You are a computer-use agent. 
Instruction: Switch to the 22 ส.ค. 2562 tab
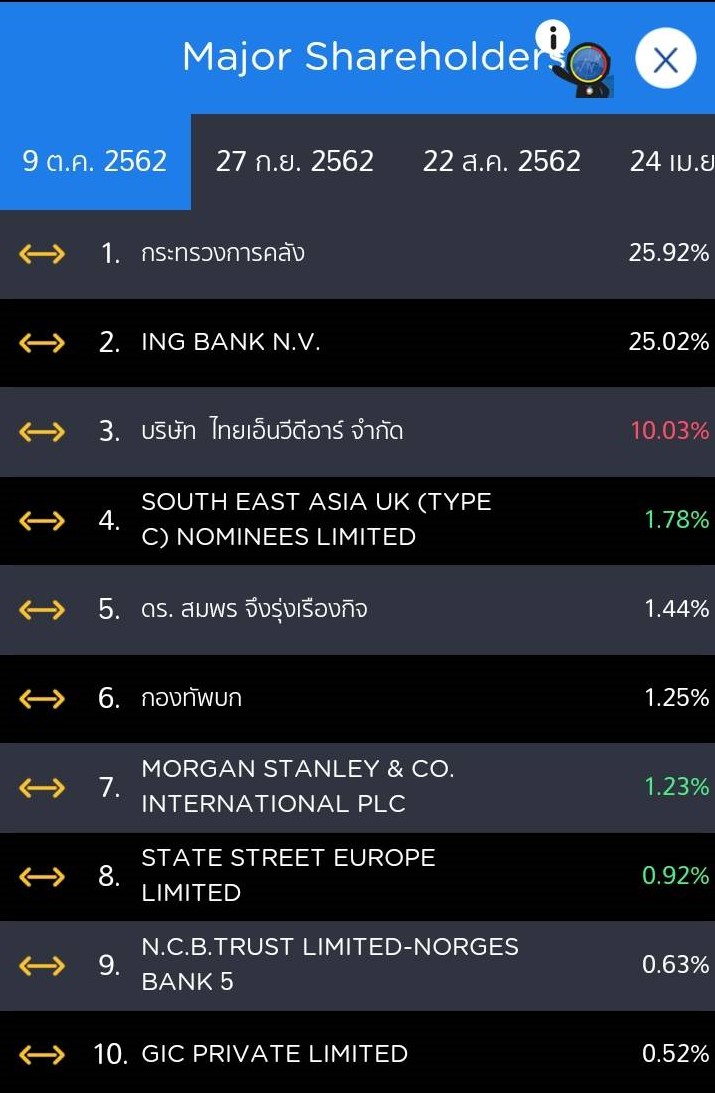[x=501, y=161]
